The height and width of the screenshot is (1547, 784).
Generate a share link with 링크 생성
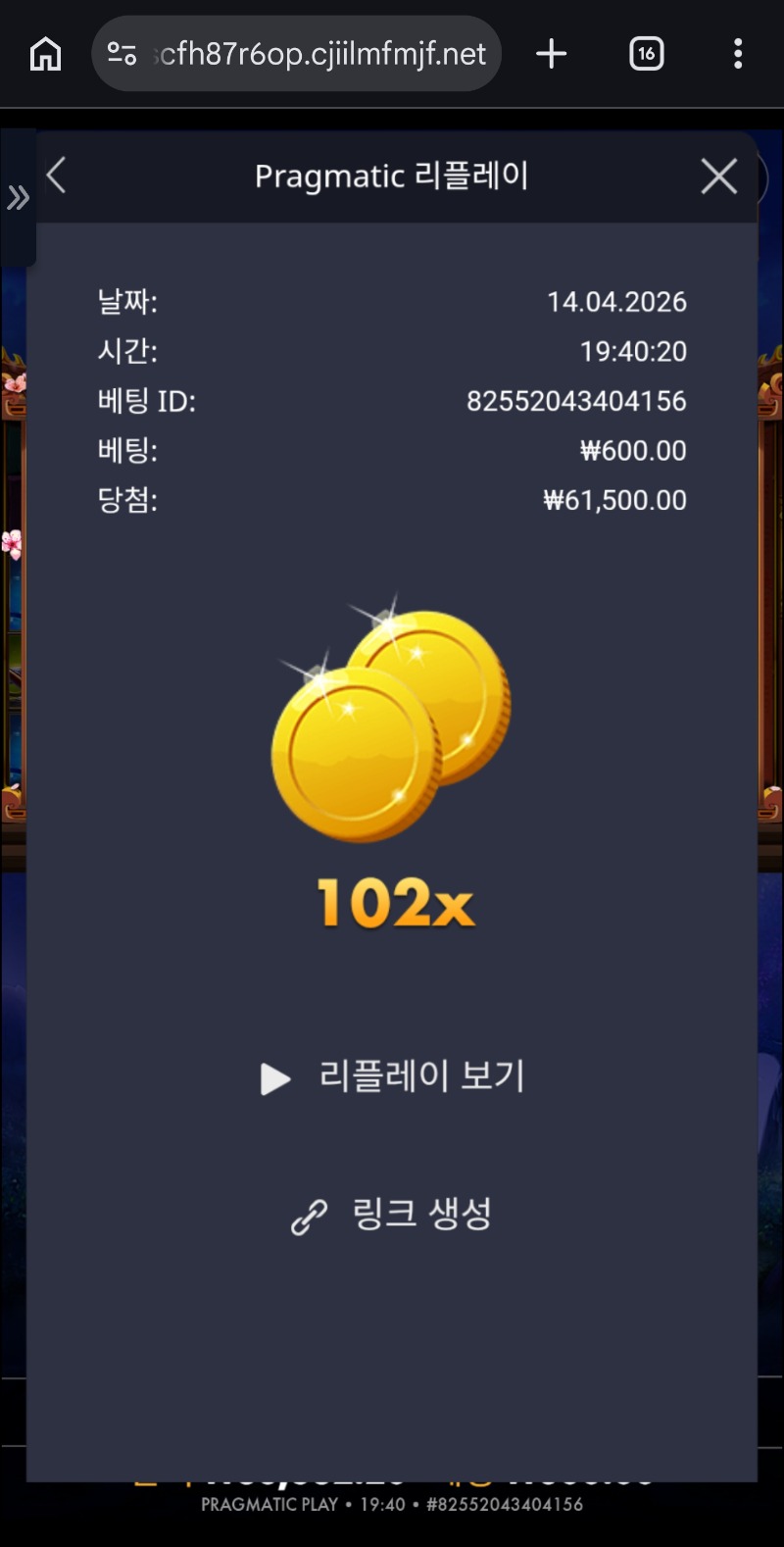point(392,1216)
